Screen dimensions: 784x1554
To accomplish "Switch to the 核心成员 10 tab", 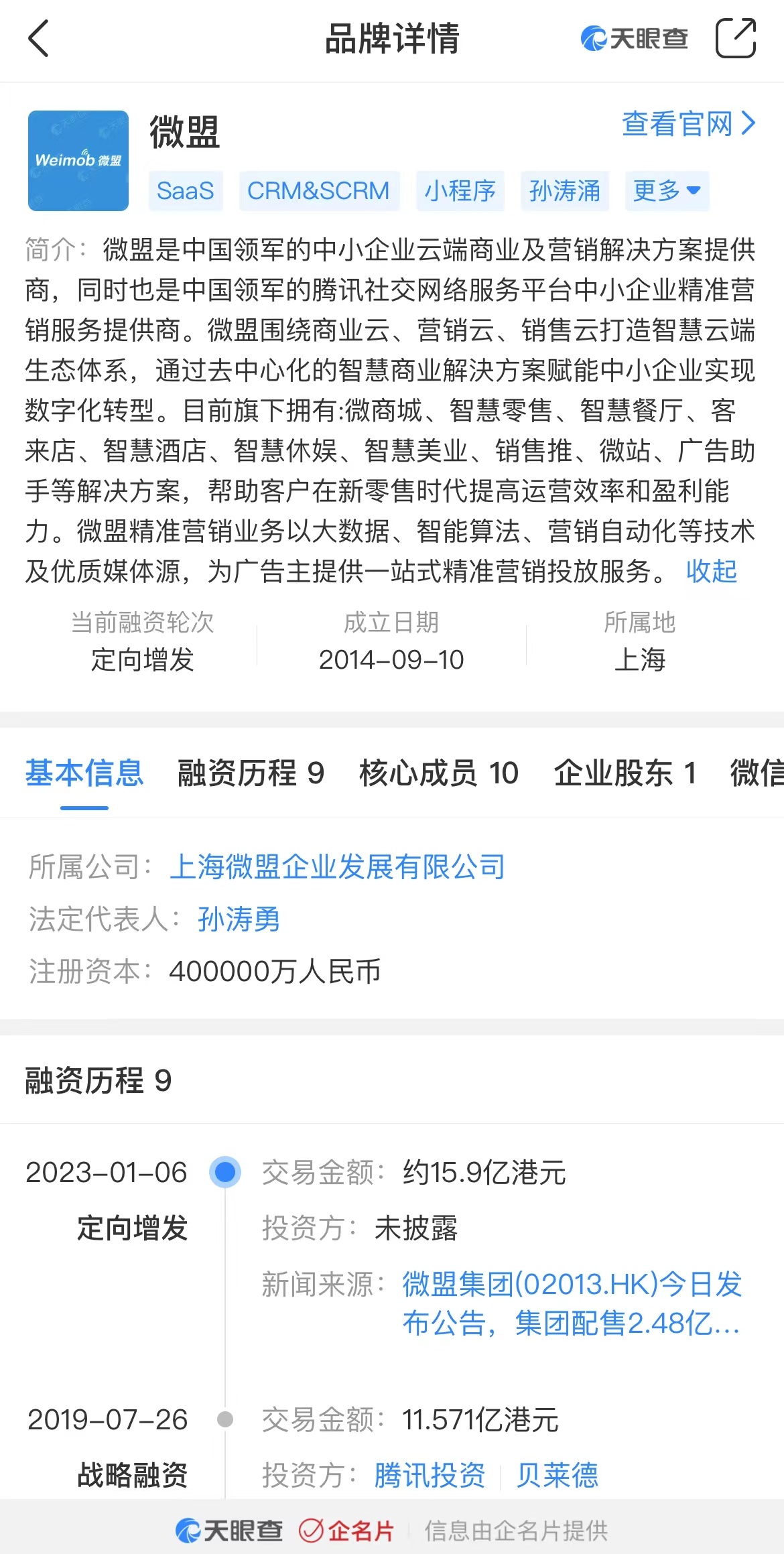I will click(x=439, y=773).
